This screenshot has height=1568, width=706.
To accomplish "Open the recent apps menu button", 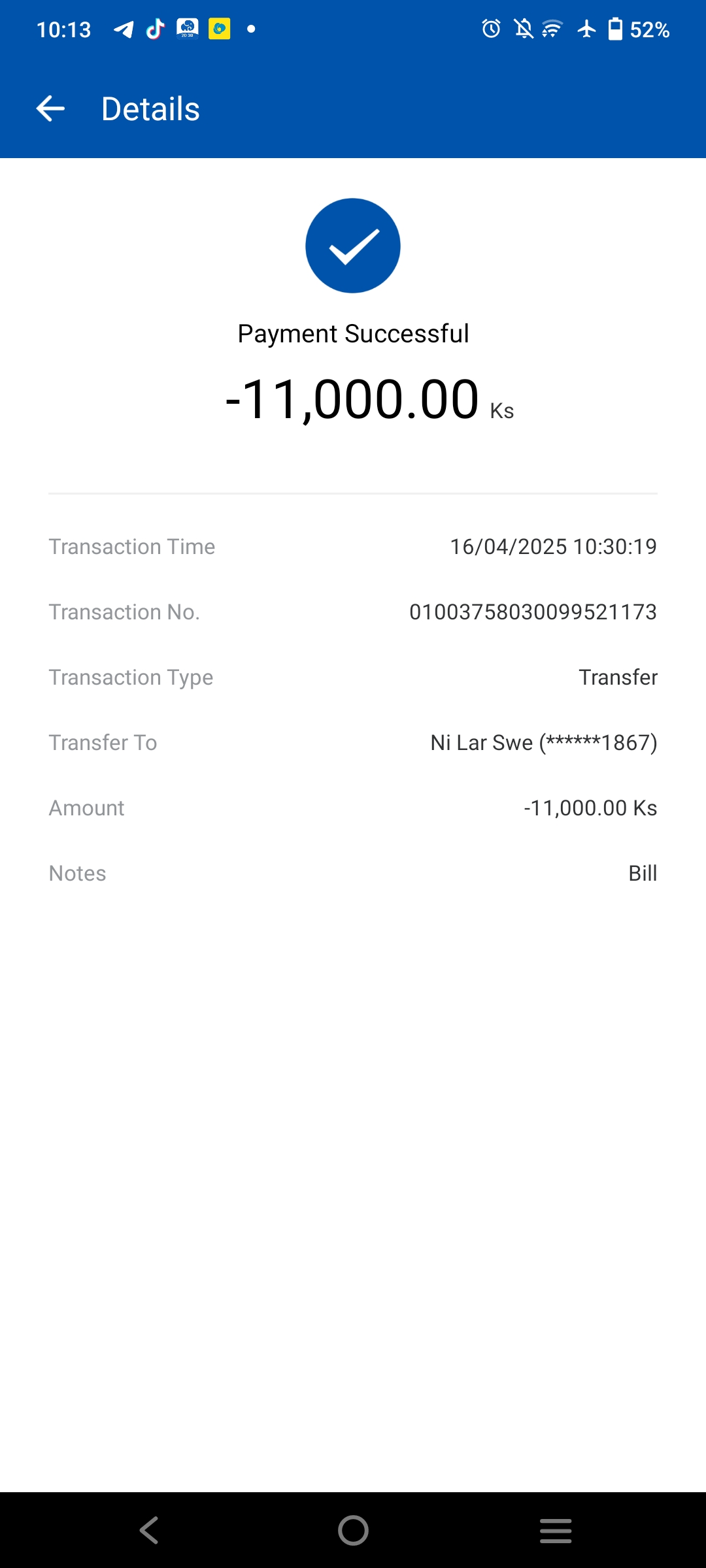I will click(556, 1530).
